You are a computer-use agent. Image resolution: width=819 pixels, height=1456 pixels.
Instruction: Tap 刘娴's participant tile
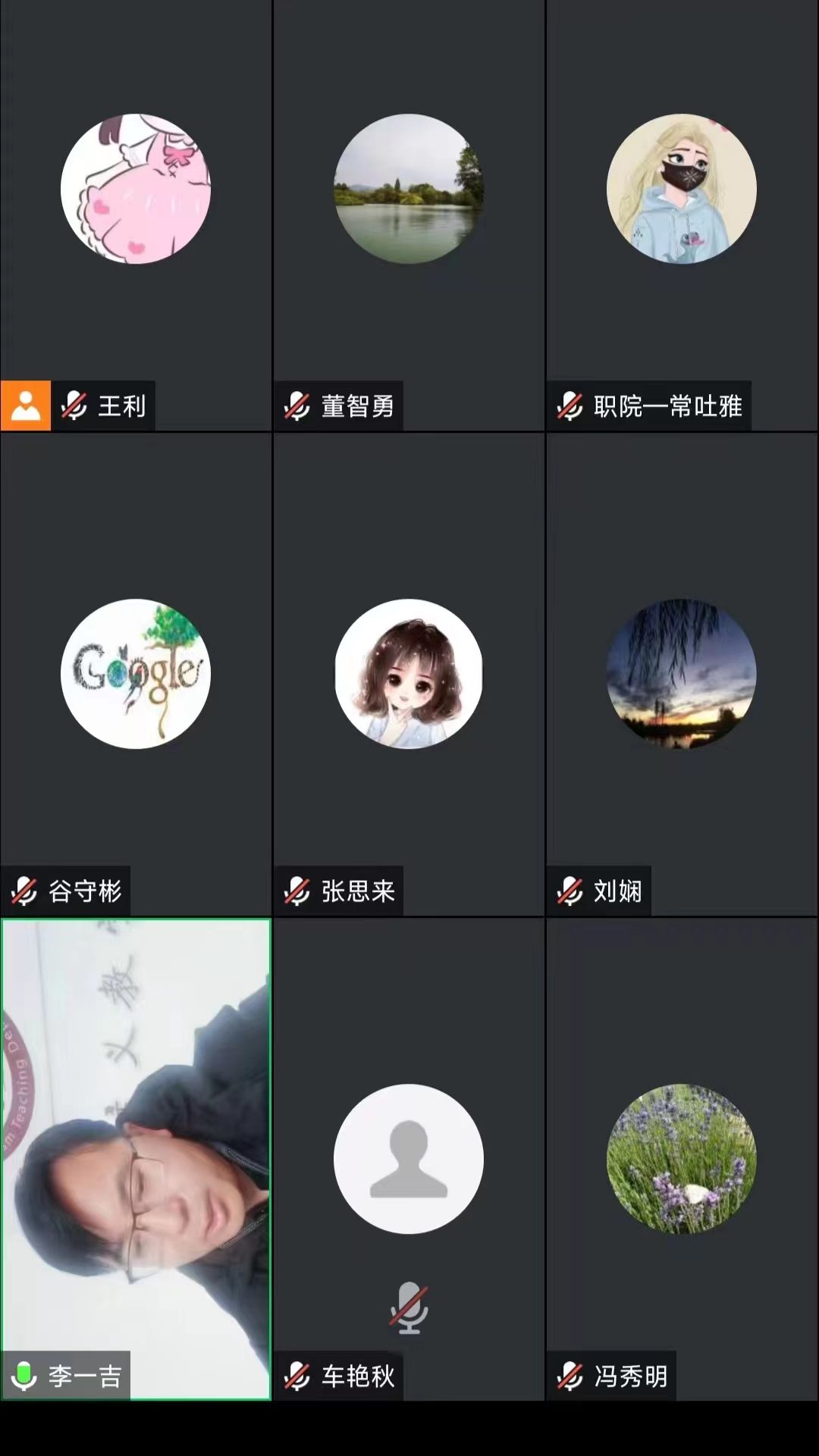click(682, 675)
